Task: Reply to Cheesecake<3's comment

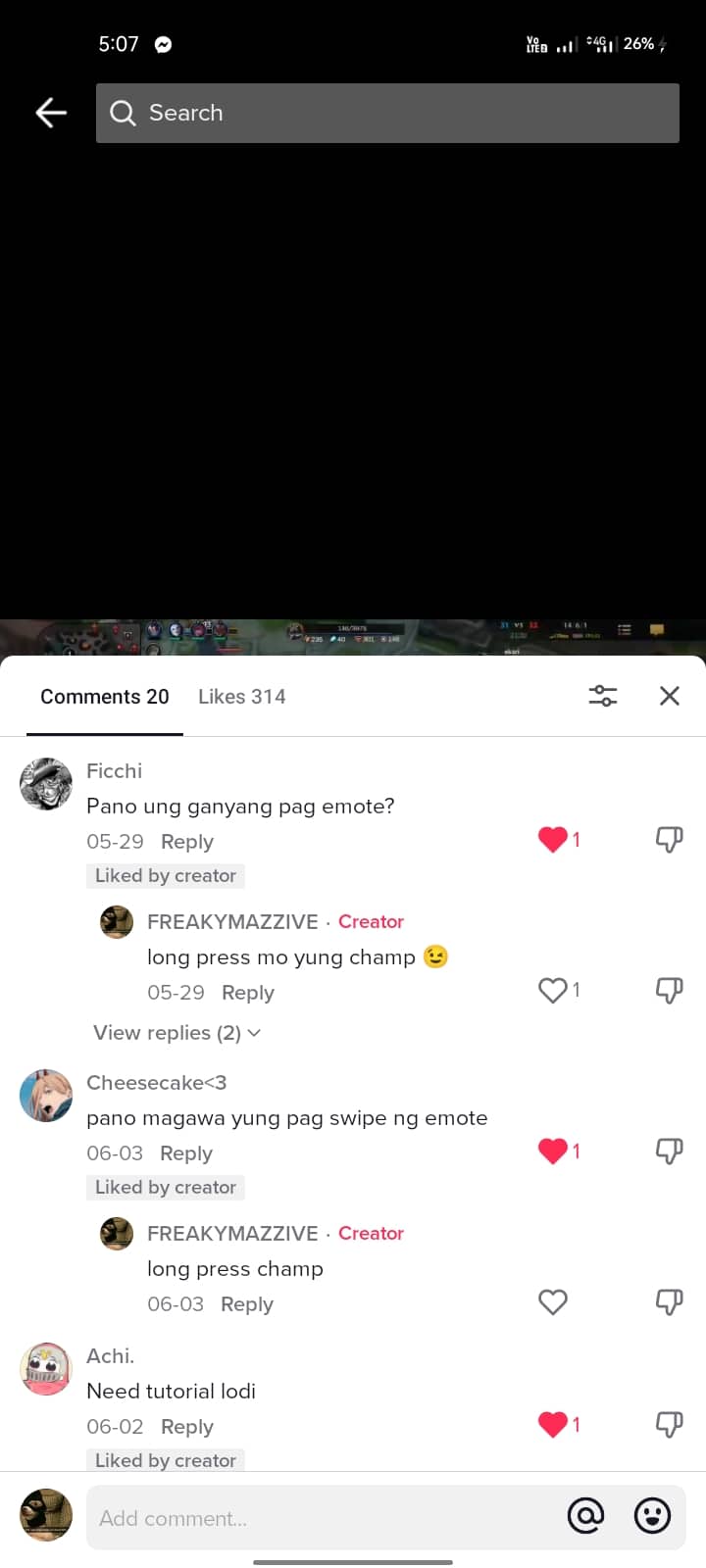Action: [x=185, y=1153]
